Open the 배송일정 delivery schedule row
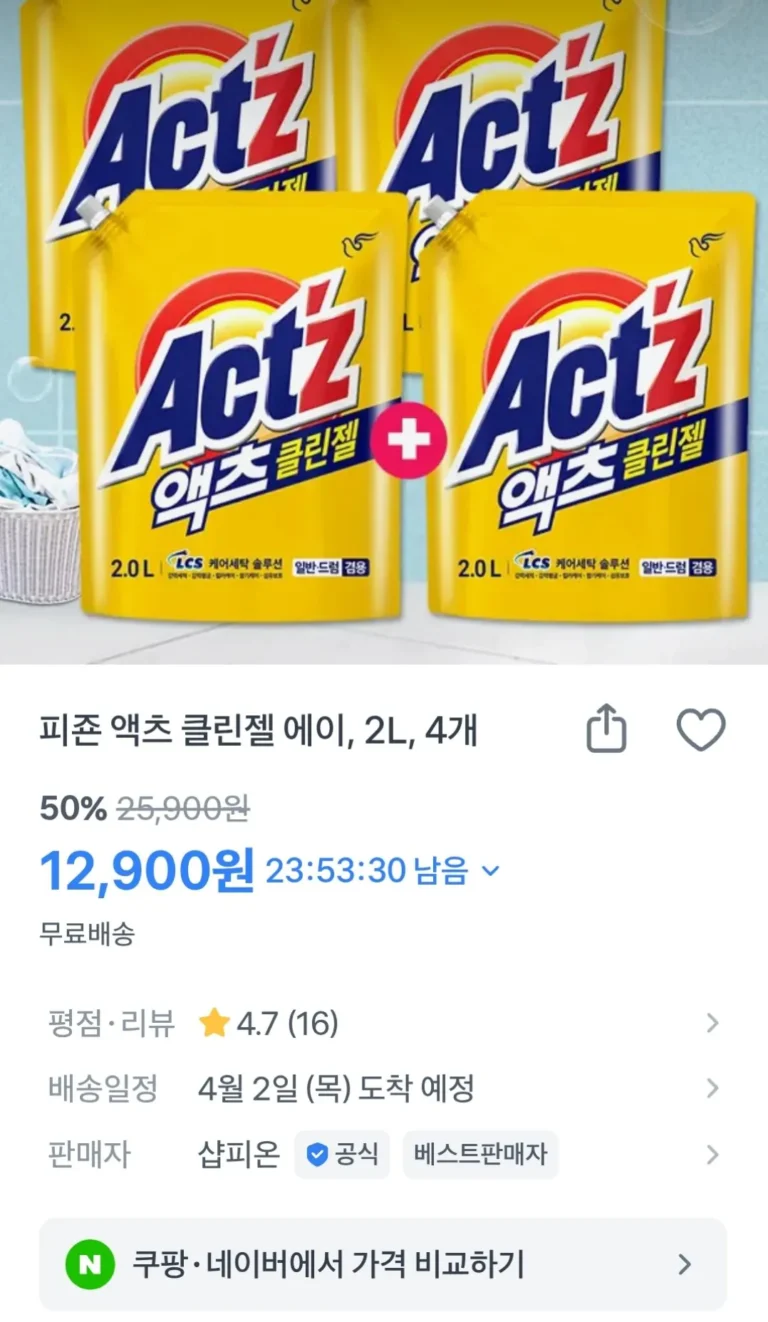The width and height of the screenshot is (768, 1322). pyautogui.click(x=384, y=1088)
